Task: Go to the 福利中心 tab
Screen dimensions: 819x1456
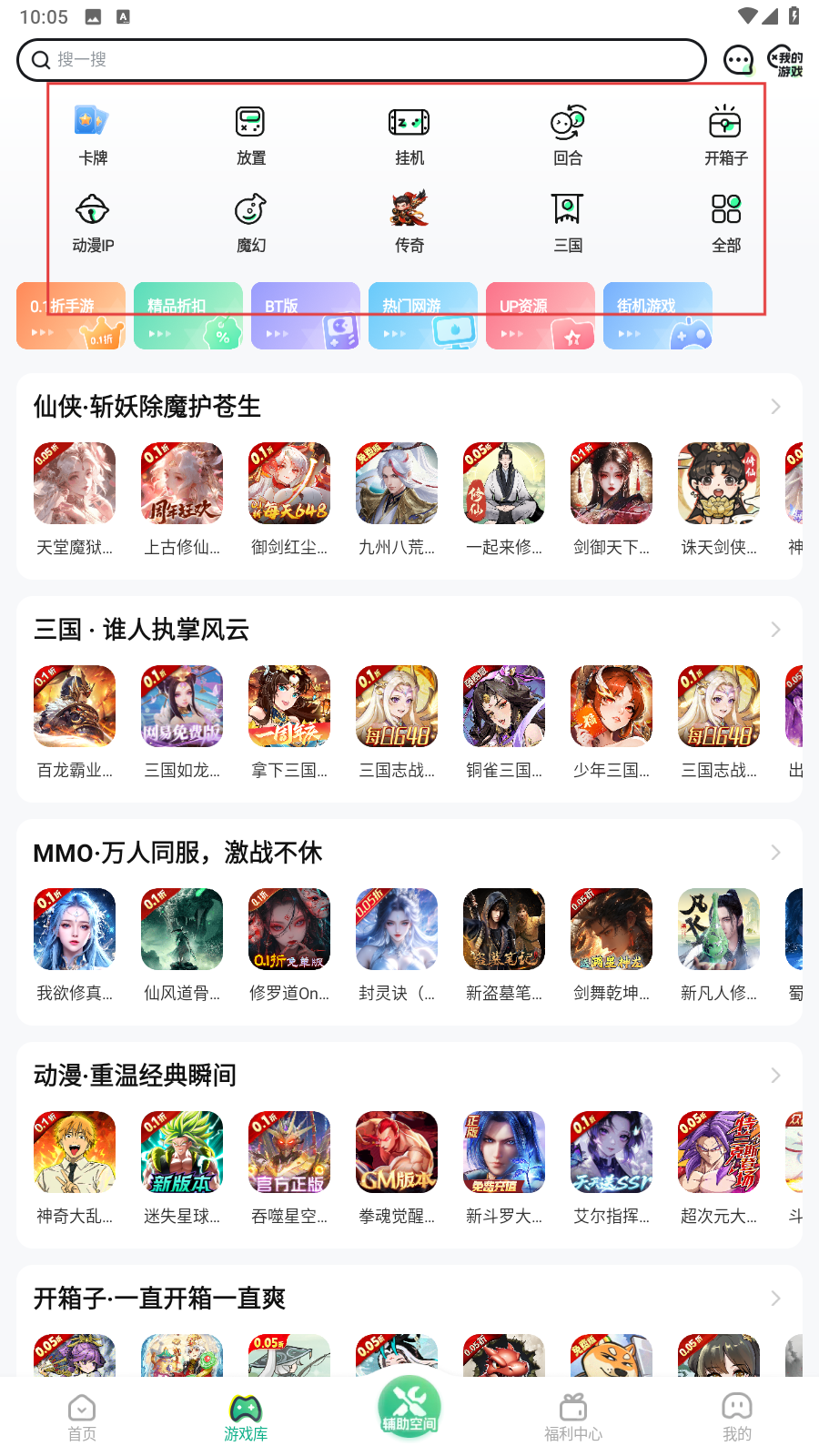Action: [x=573, y=1418]
